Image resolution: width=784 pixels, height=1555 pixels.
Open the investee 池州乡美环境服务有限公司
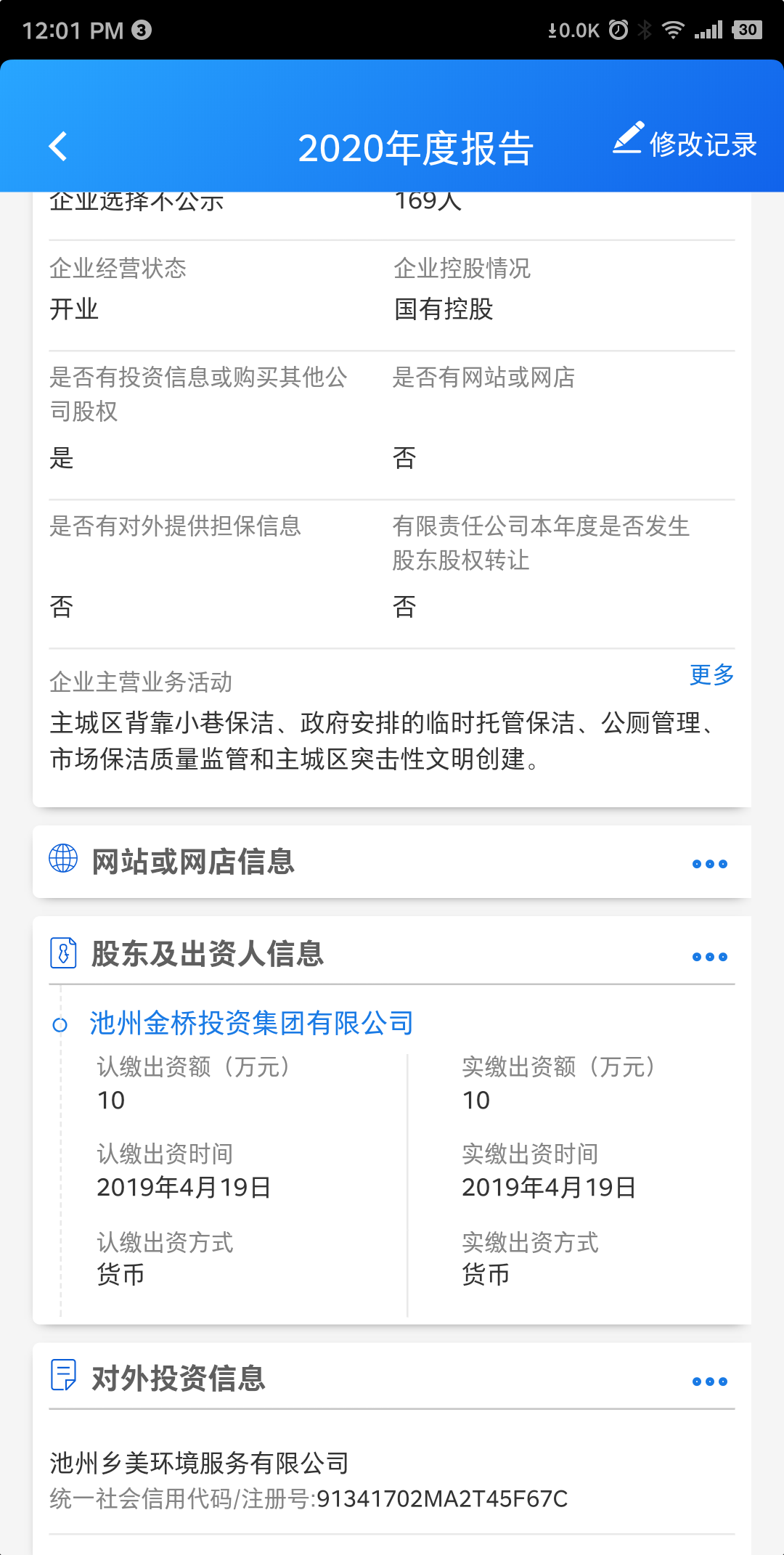tap(200, 1463)
